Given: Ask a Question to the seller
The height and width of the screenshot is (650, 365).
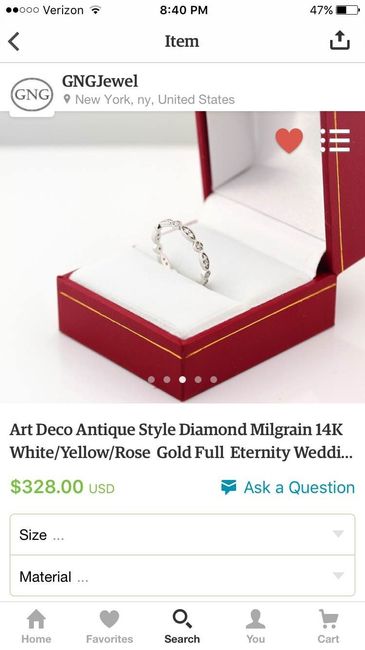Looking at the screenshot, I should click(x=288, y=487).
